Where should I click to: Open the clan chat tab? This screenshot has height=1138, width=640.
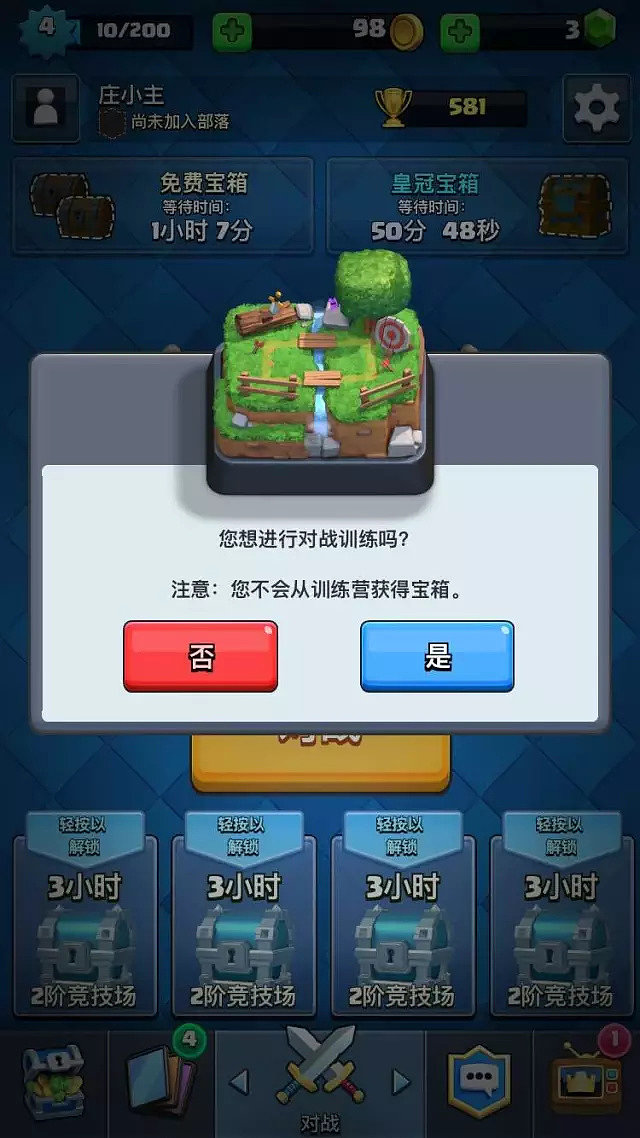coord(479,1084)
